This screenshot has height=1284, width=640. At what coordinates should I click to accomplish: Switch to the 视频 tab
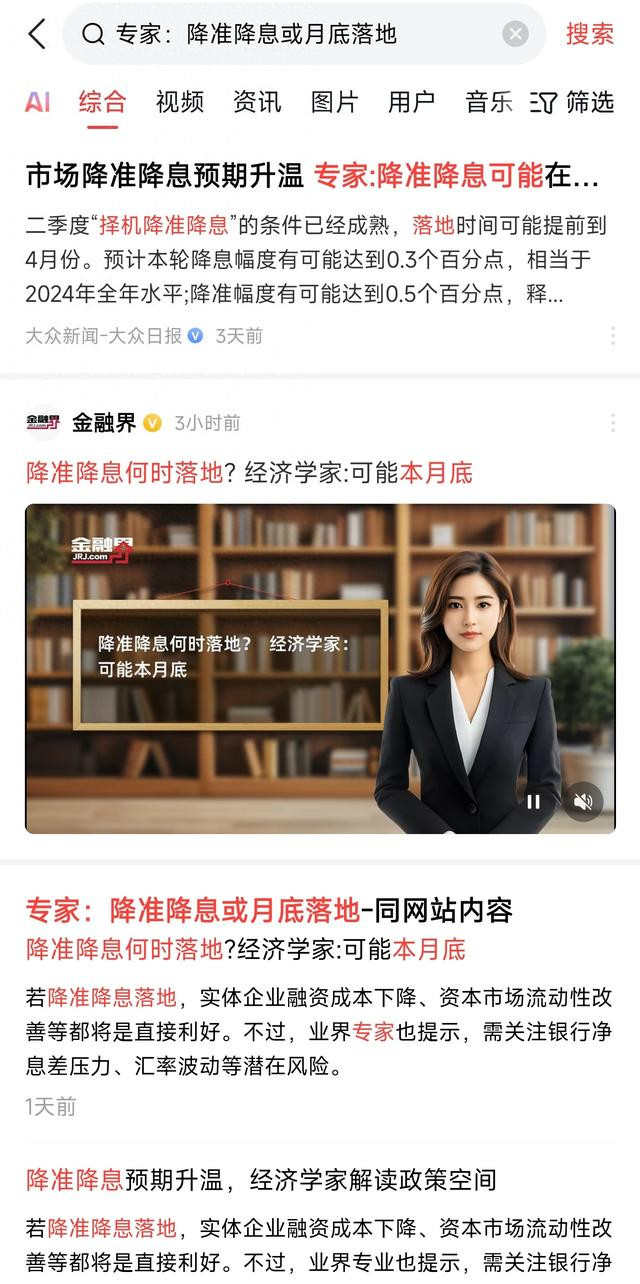pos(180,101)
